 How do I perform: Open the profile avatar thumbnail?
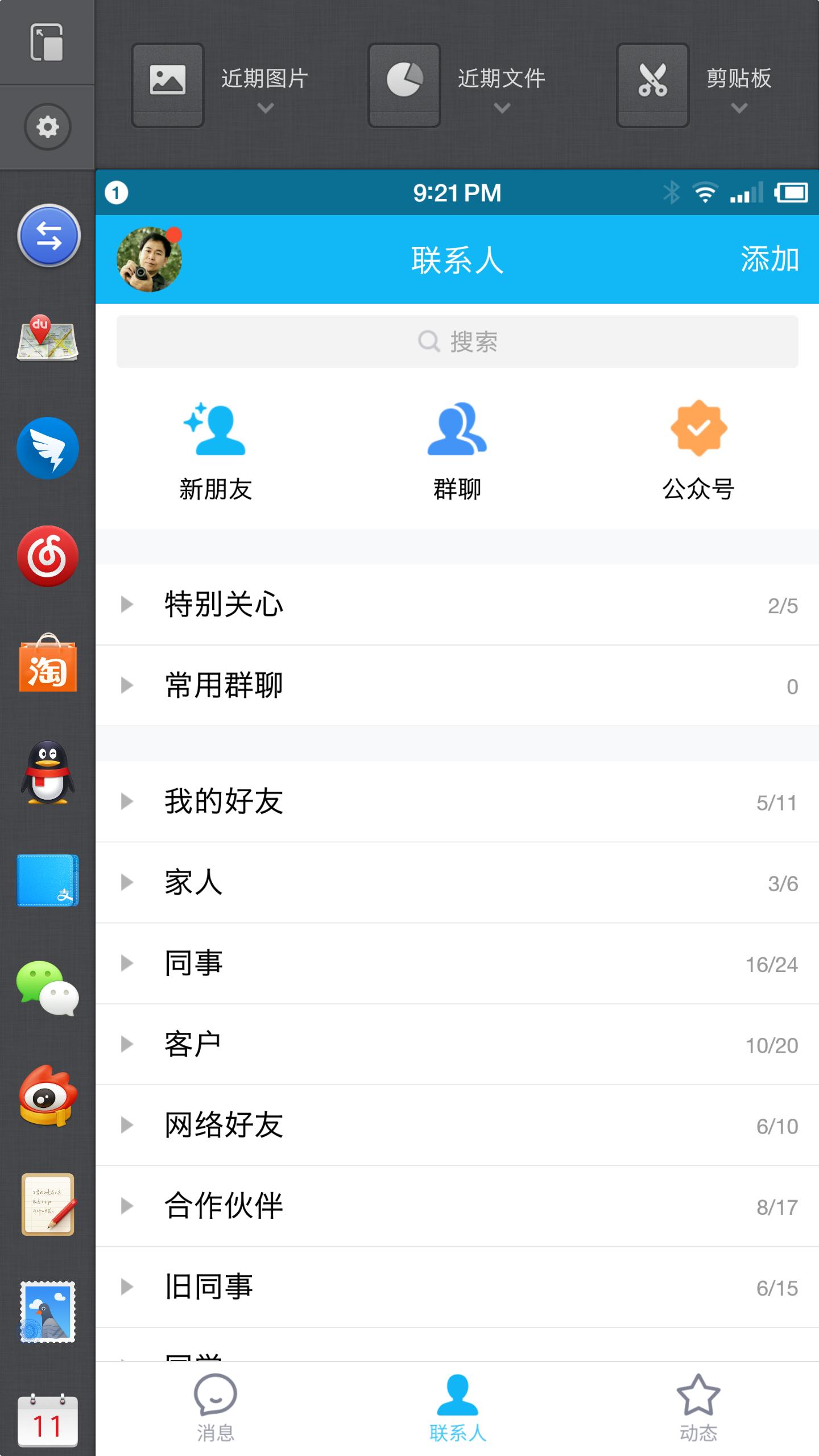pyautogui.click(x=151, y=259)
